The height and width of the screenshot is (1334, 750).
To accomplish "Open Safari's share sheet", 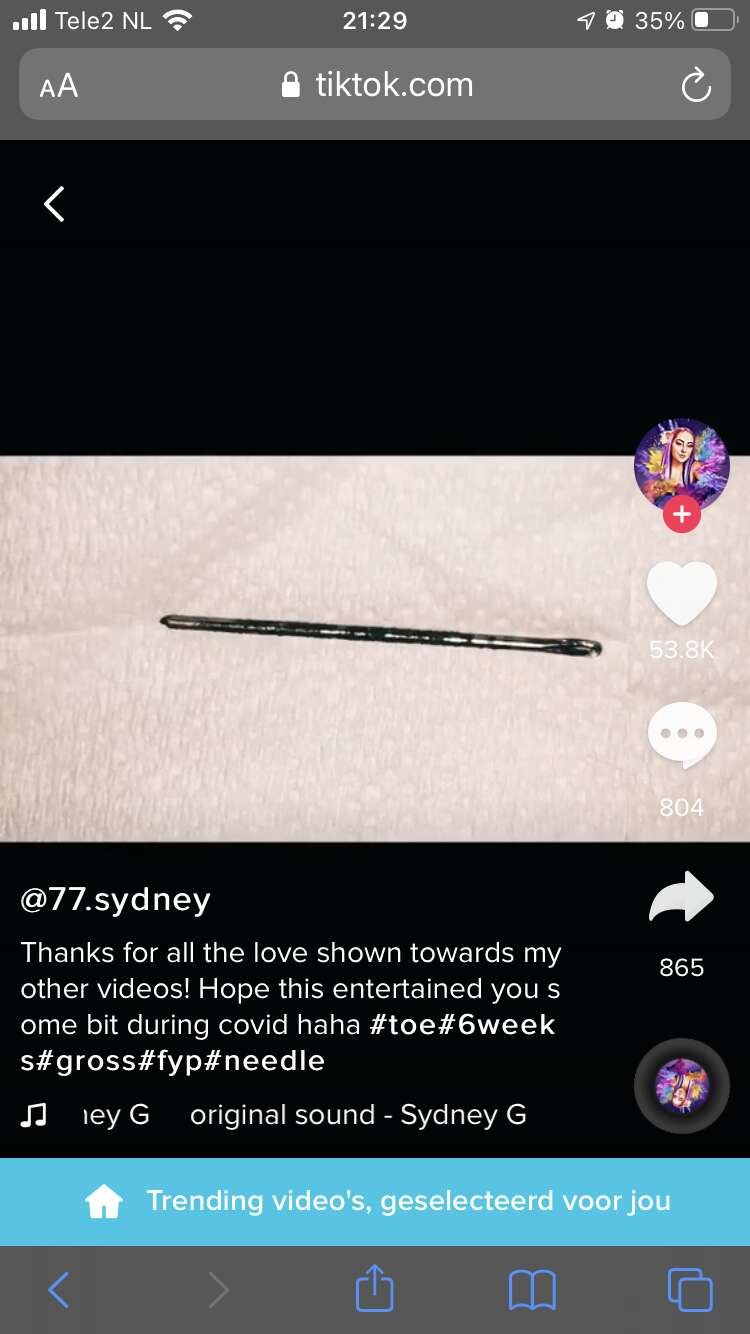I will (374, 1287).
